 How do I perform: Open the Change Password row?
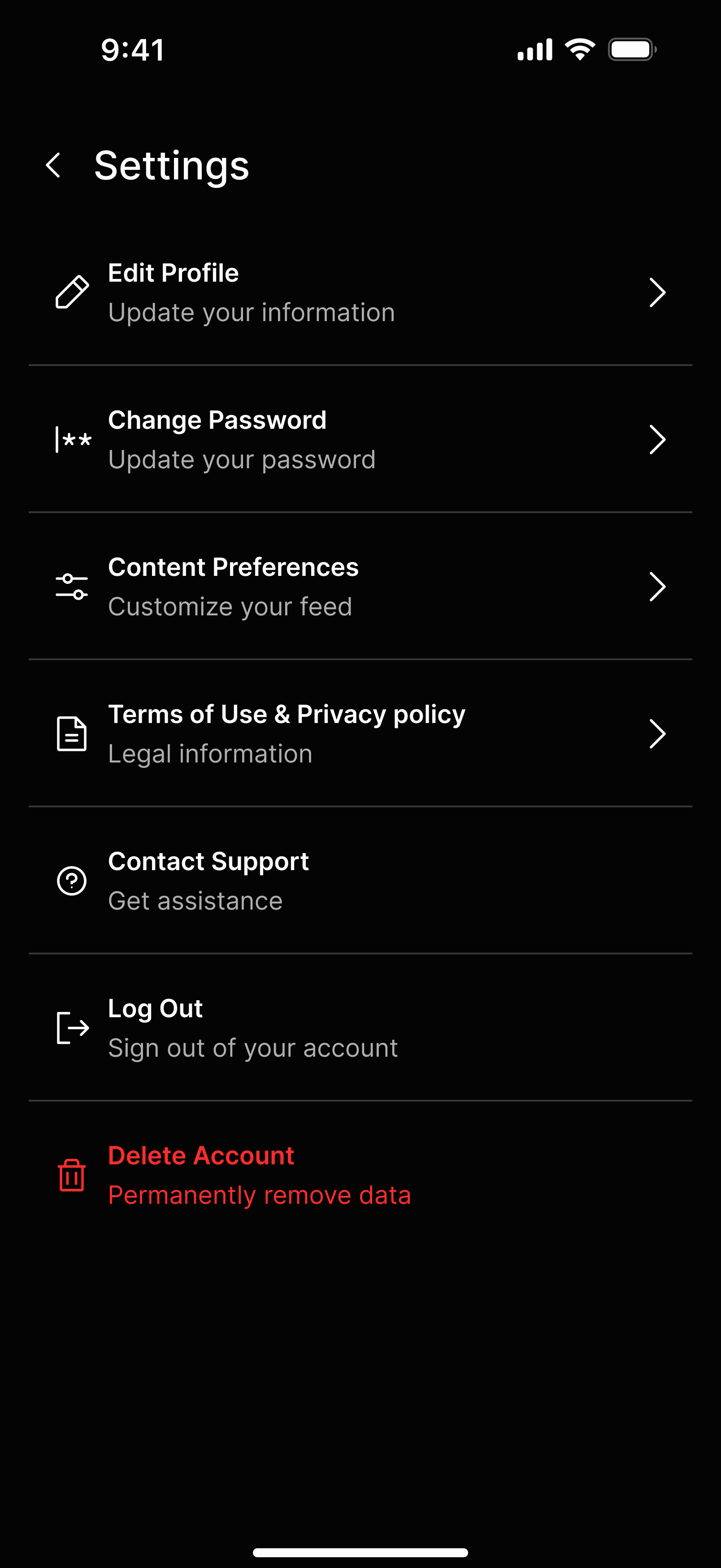tap(360, 440)
